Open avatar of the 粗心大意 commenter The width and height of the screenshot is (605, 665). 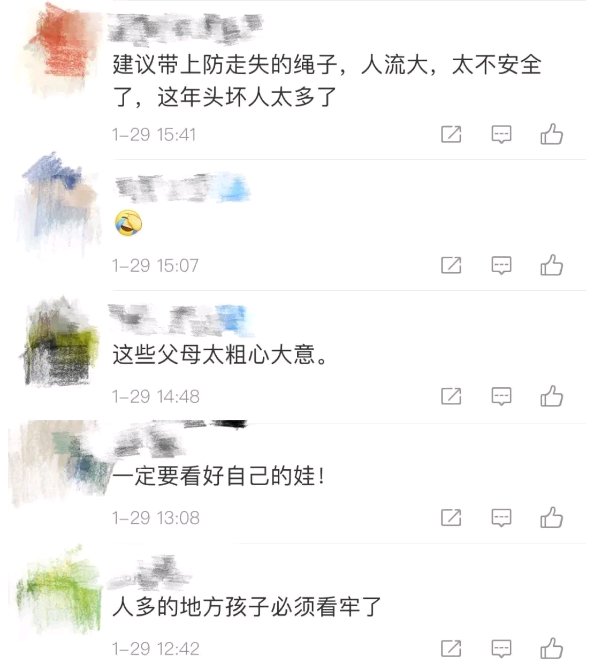point(62,342)
